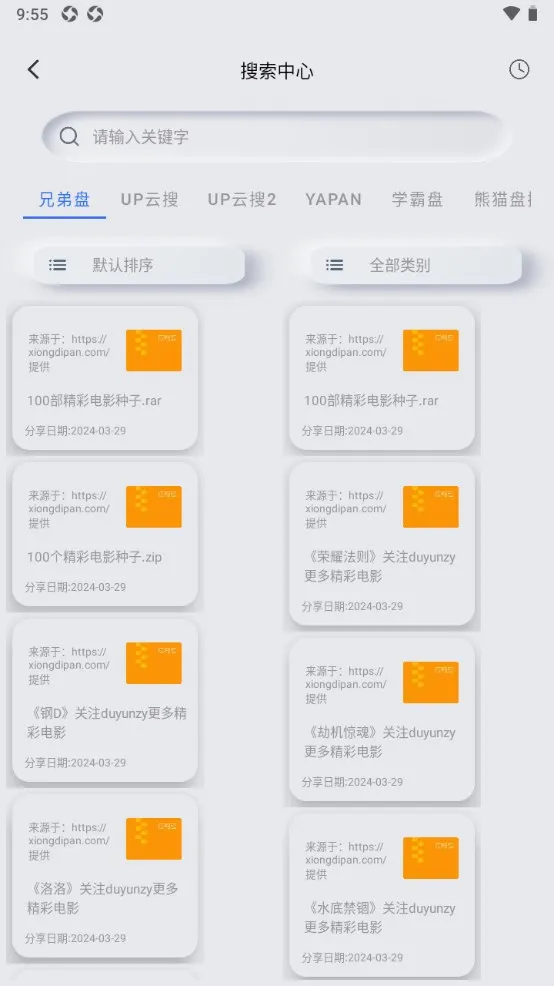Viewport: 554px width, 986px height.
Task: Open the 100个精彩电影种子.zip result
Action: click(105, 535)
